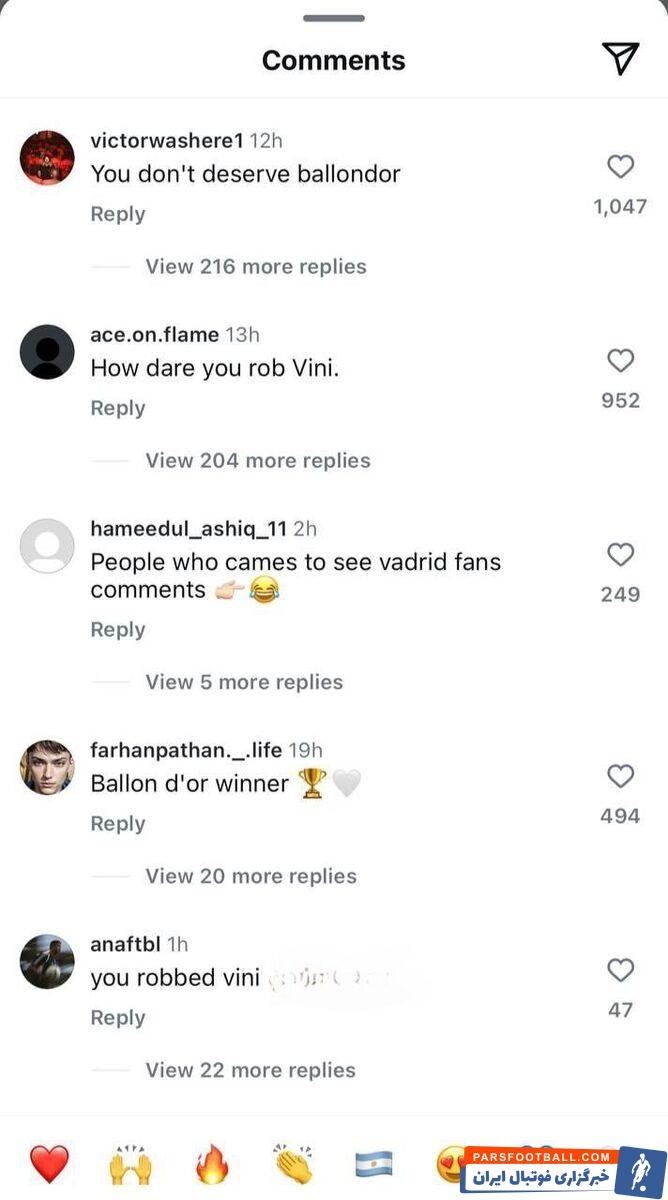This screenshot has height=1200, width=668.
Task: Reply to farhanpathan._.life
Action: (x=118, y=824)
